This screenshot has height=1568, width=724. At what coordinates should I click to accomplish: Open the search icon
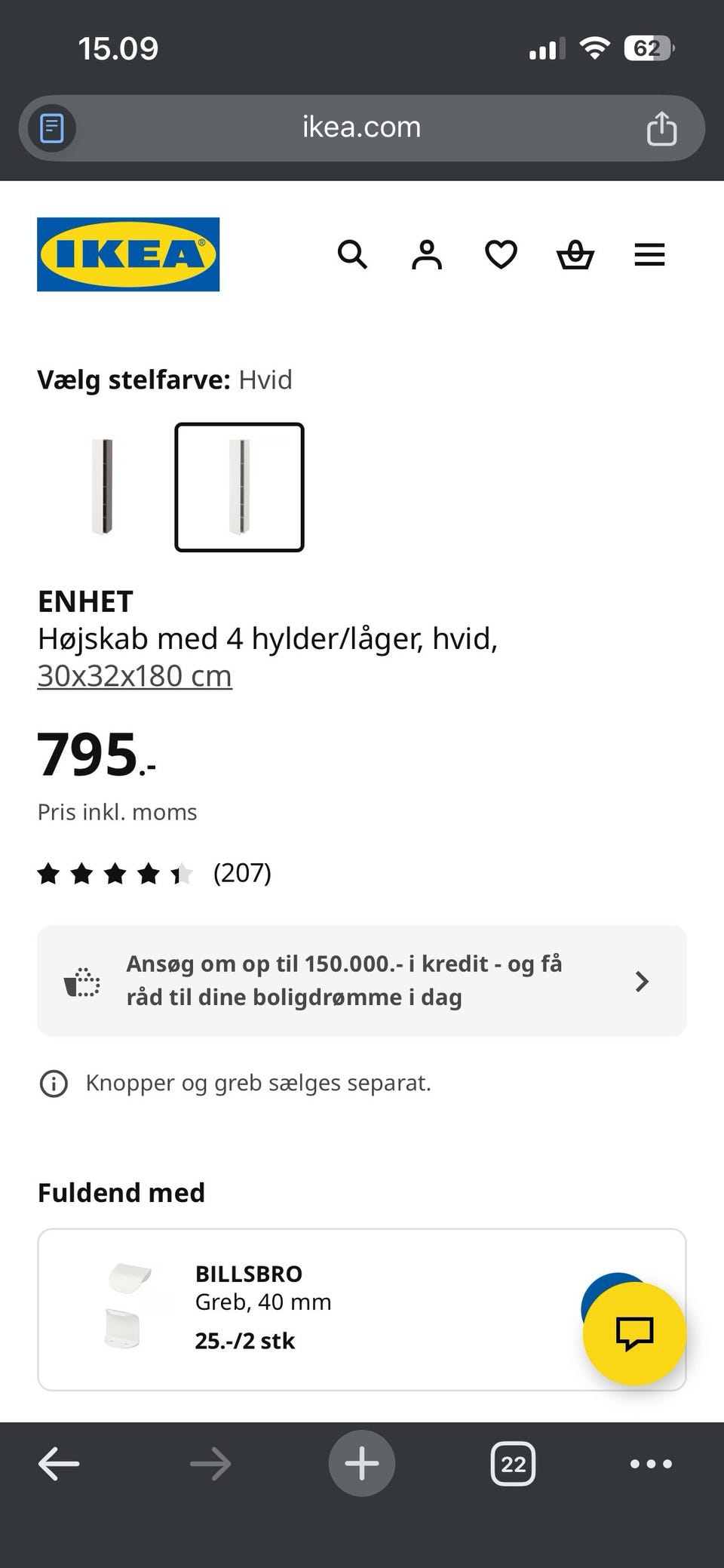(352, 254)
